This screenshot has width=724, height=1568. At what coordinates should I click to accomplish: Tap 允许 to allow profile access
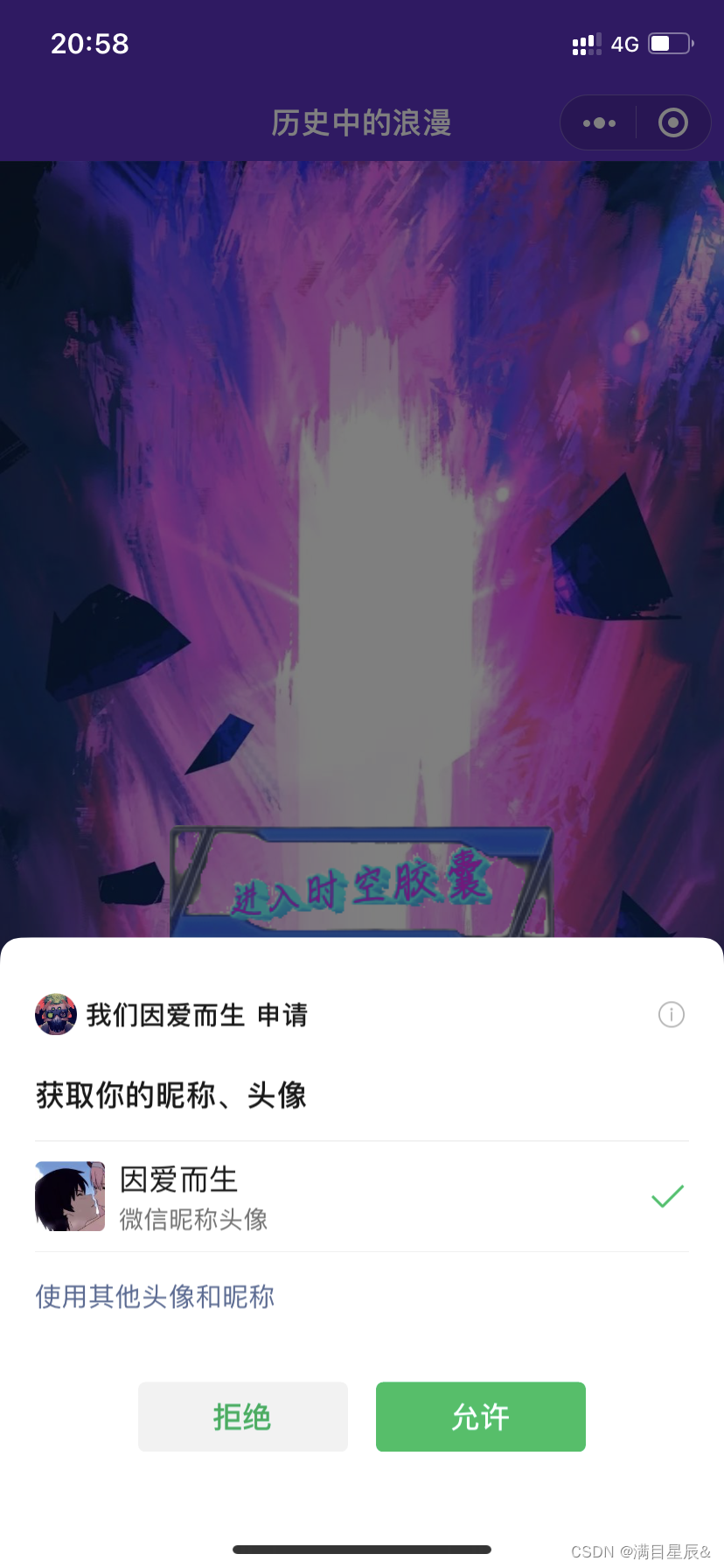[x=481, y=1417]
